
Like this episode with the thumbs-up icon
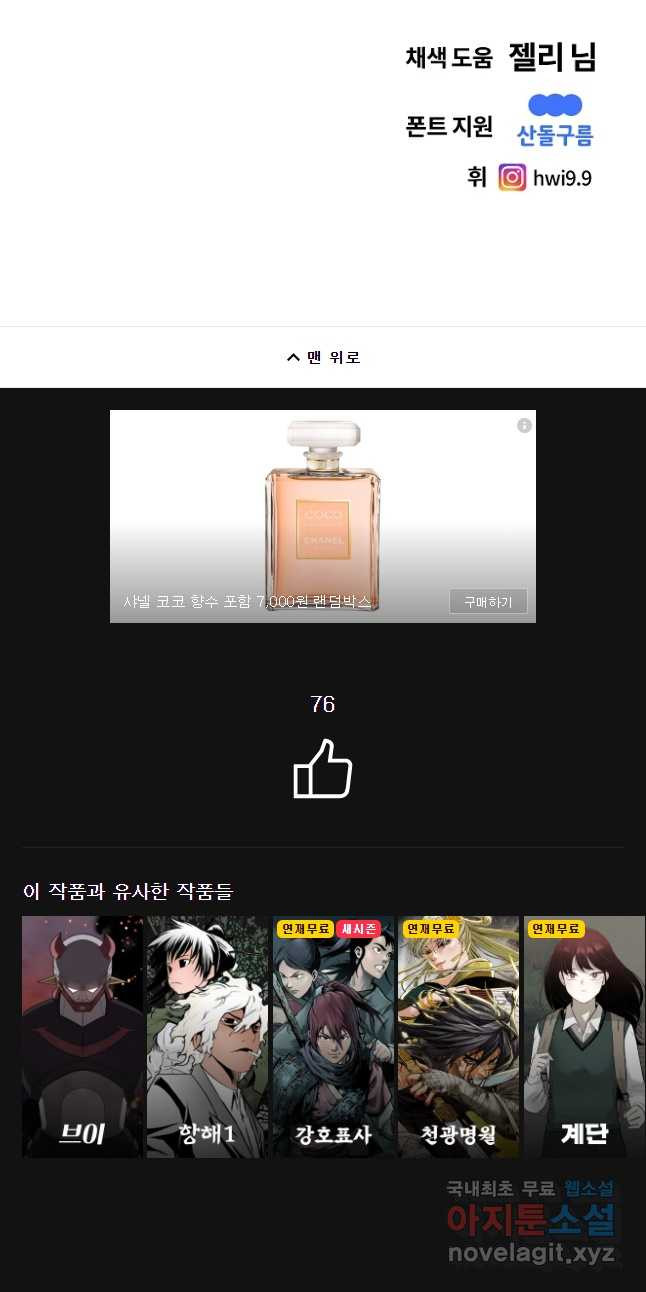(x=322, y=768)
